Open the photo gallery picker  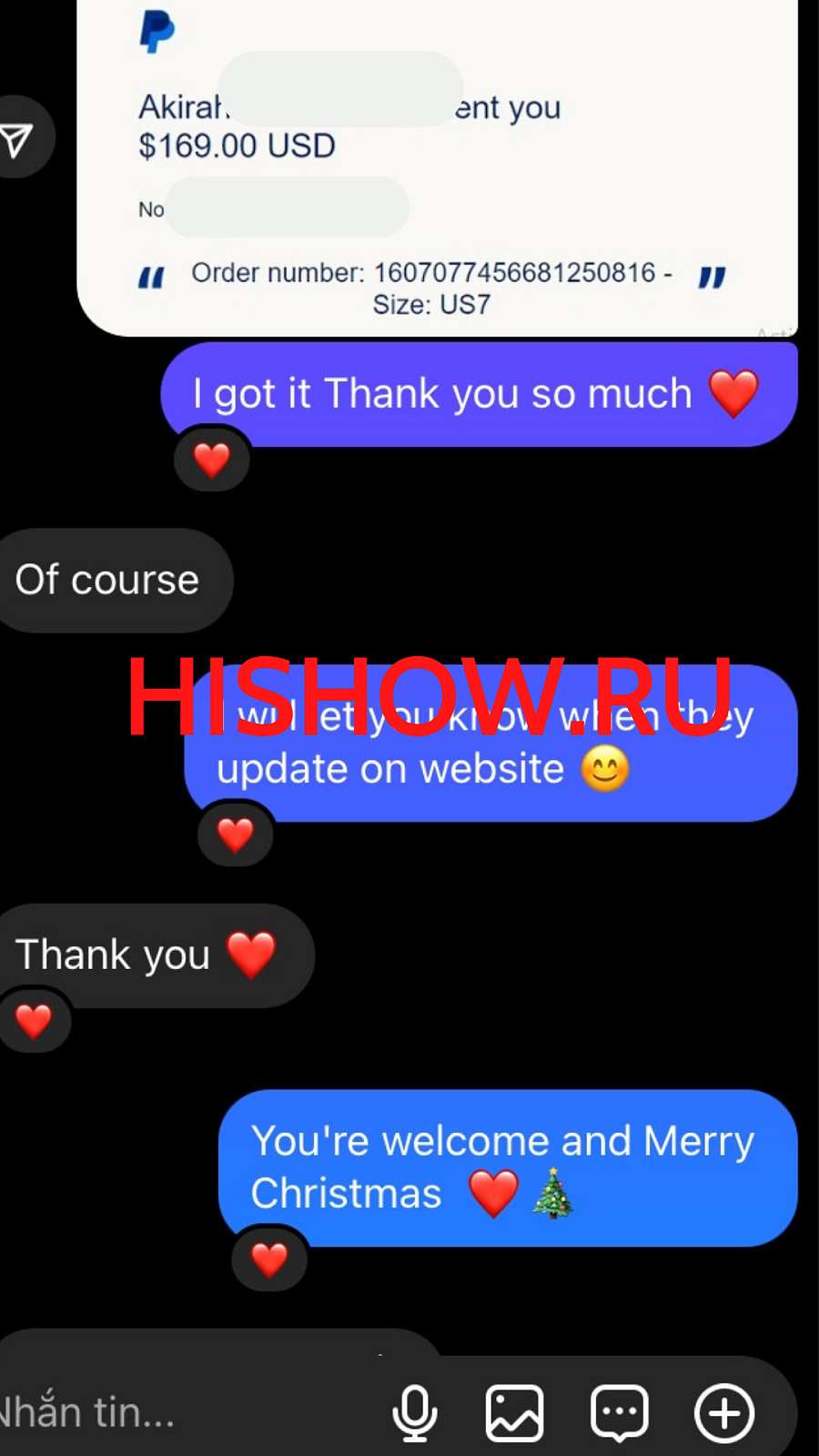(x=514, y=1413)
